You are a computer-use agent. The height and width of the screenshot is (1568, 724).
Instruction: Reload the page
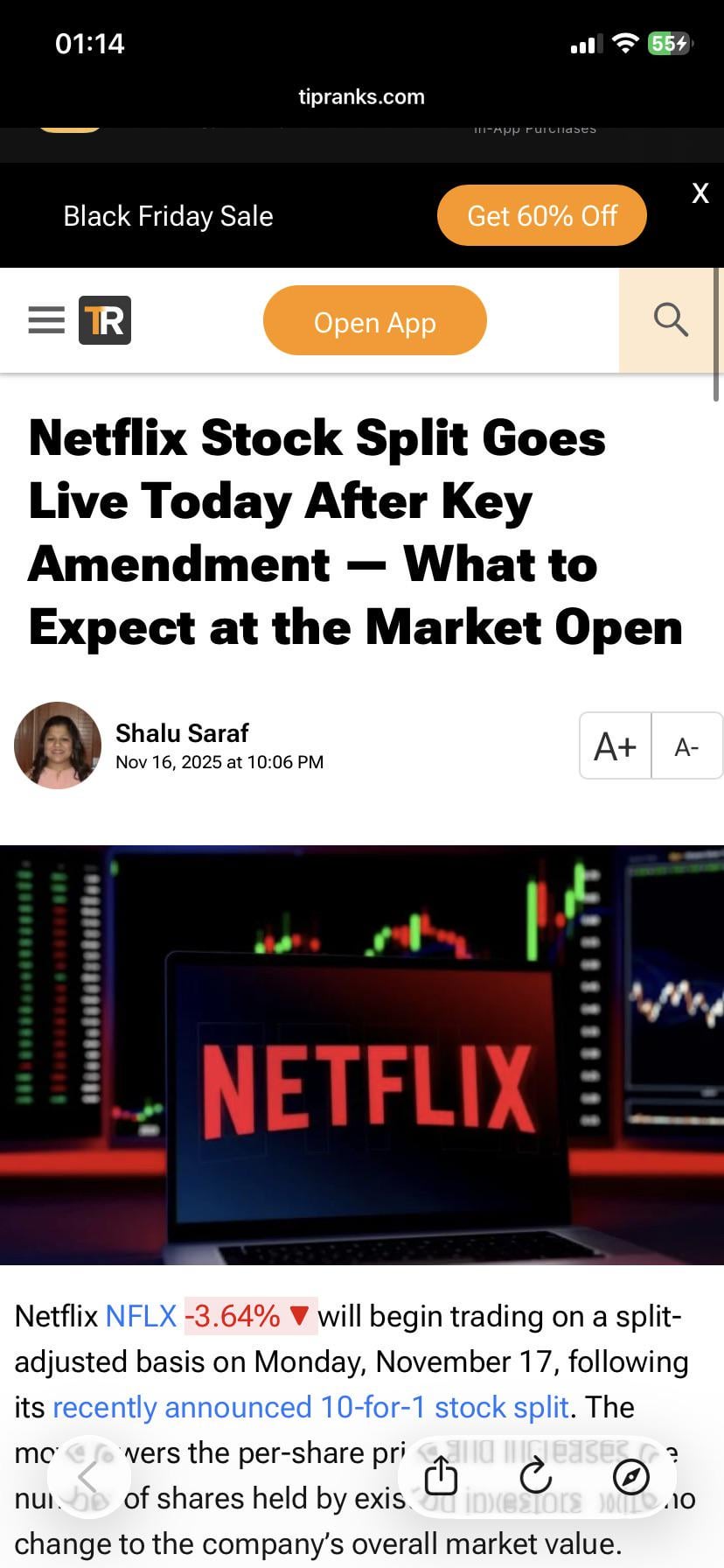pos(535,1478)
